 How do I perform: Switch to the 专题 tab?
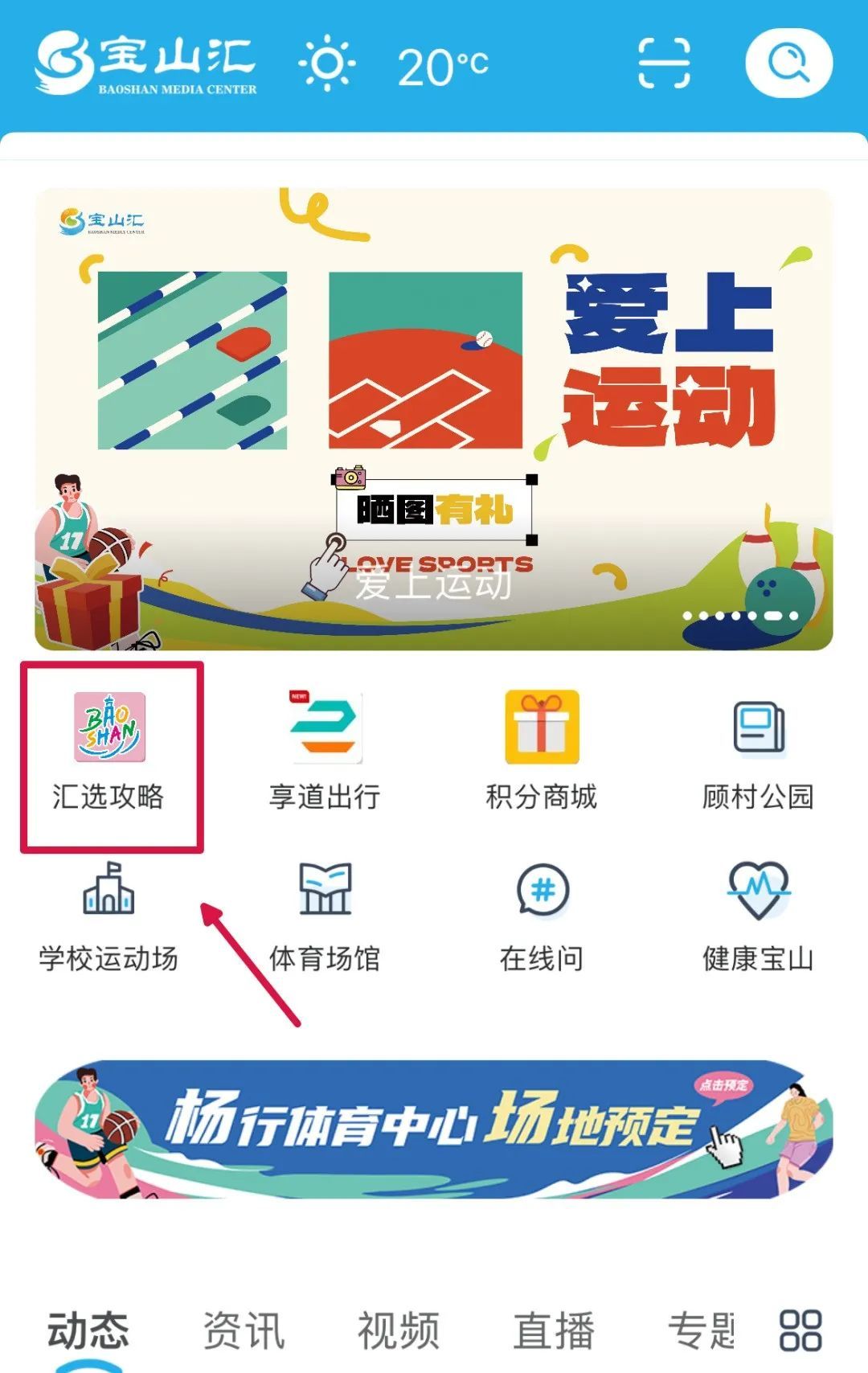[x=701, y=1330]
